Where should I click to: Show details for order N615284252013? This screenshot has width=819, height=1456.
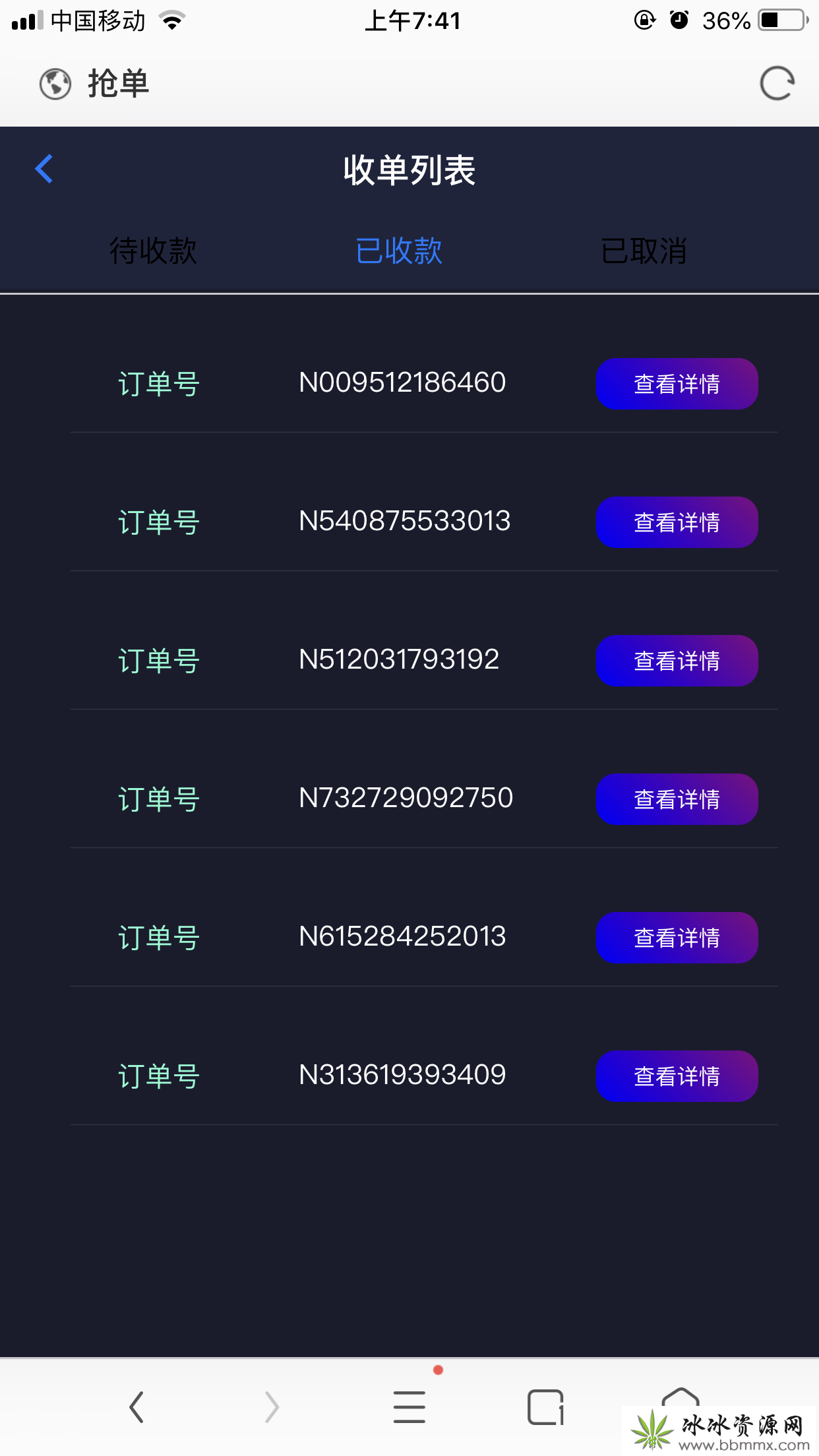click(x=677, y=938)
